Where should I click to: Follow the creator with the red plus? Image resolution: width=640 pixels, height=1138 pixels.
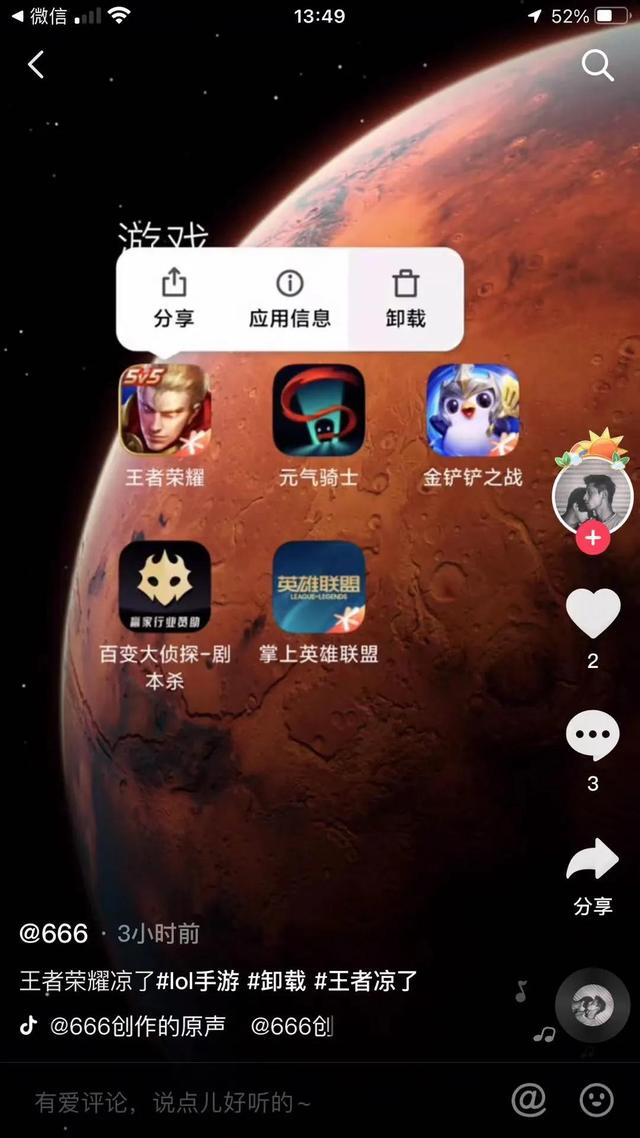(x=593, y=538)
